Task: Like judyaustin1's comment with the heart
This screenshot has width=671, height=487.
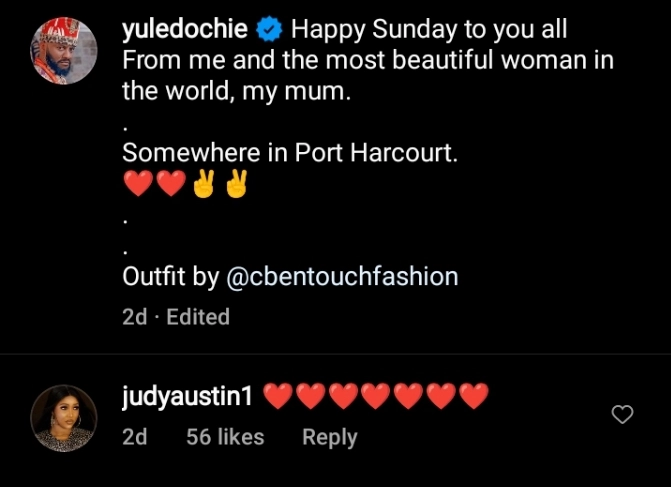Action: pyautogui.click(x=622, y=414)
